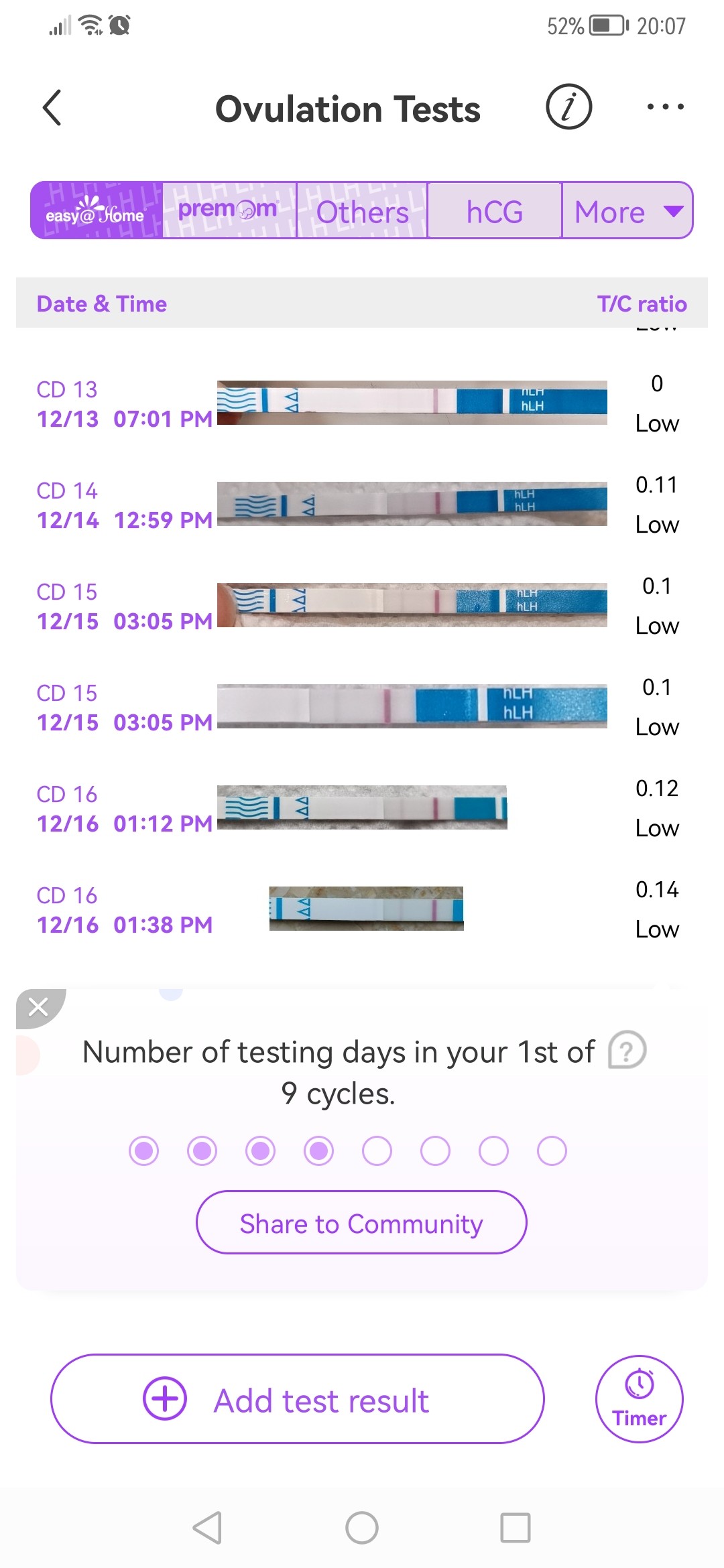
Task: Add a new test result
Action: click(298, 1399)
